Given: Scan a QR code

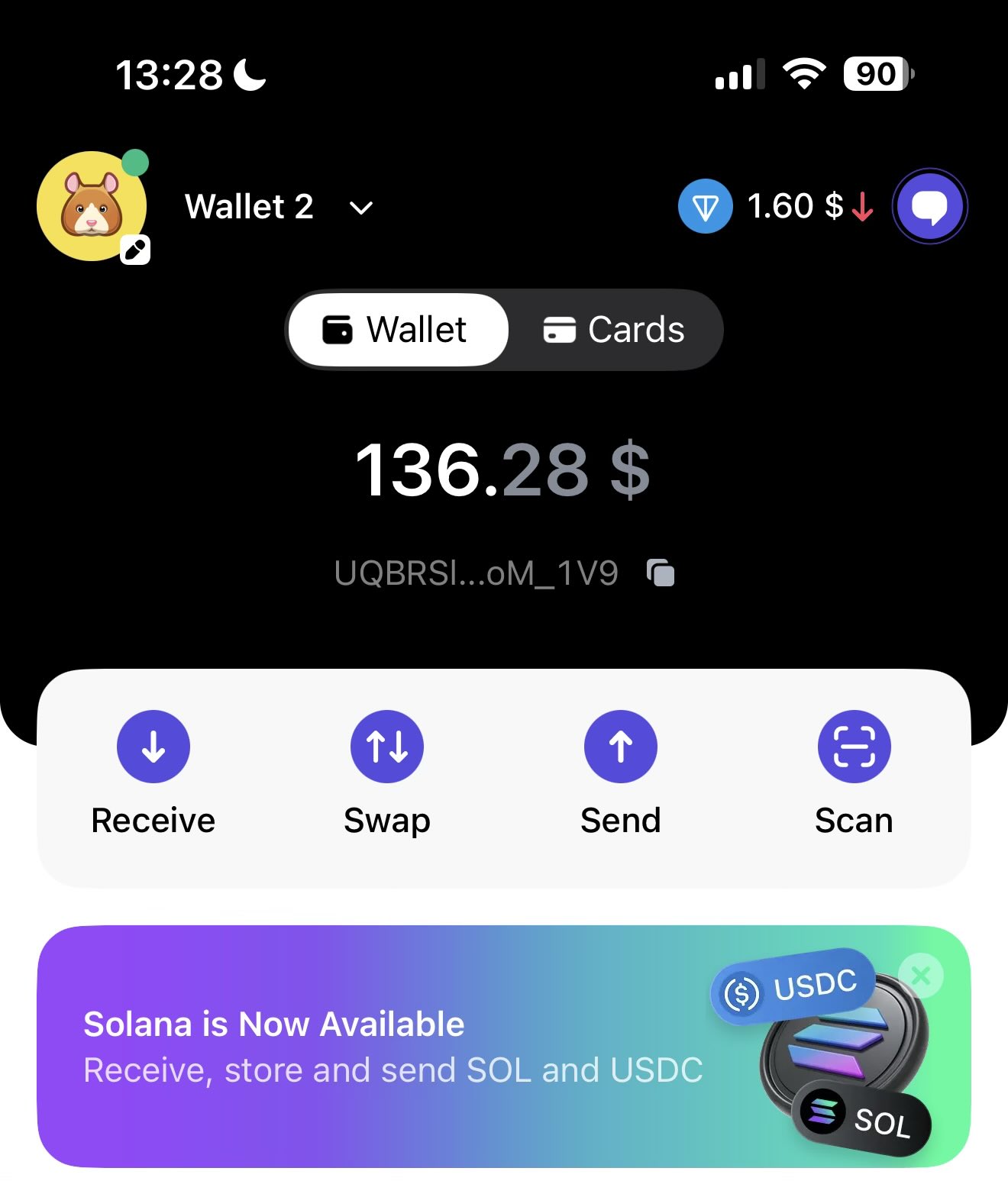Looking at the screenshot, I should click(854, 747).
